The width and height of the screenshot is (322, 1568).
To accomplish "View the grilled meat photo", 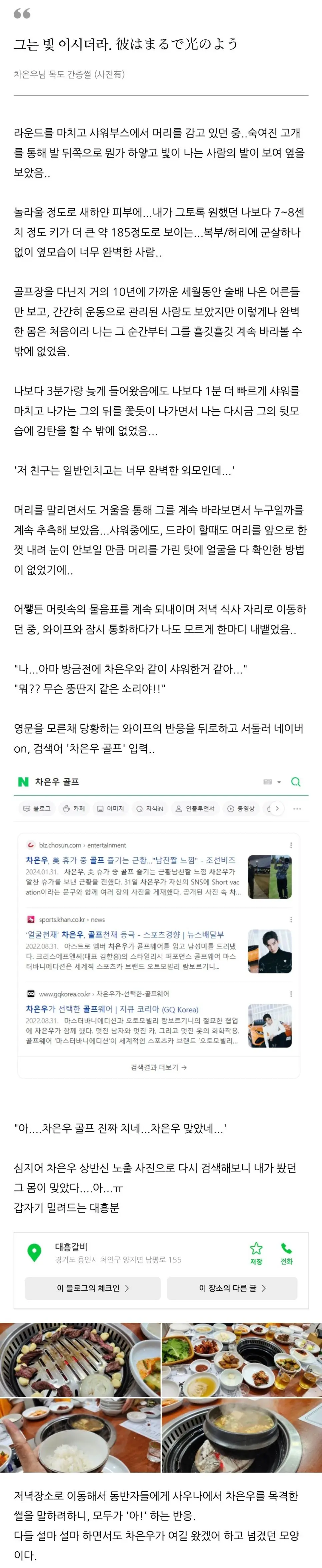I will [80, 1359].
